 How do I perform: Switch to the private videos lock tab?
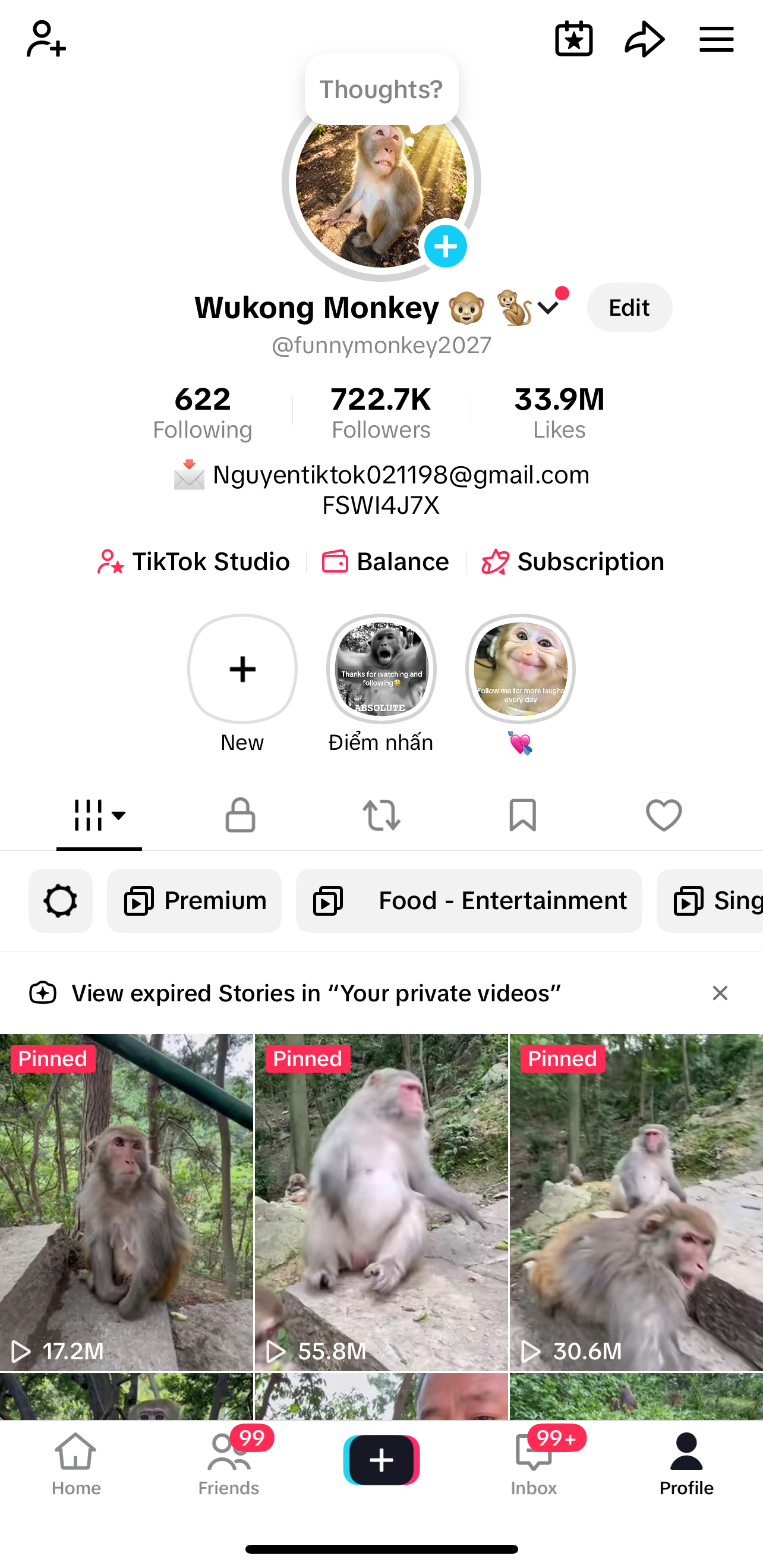[240, 815]
